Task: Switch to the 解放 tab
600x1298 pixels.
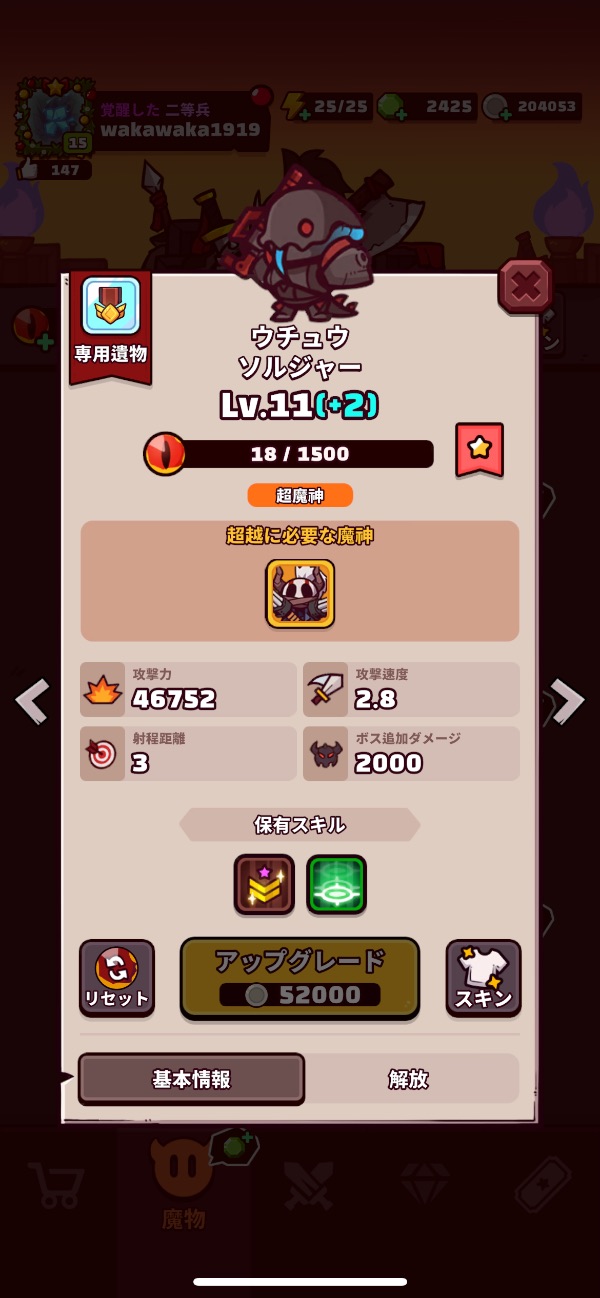Action: pos(408,1079)
